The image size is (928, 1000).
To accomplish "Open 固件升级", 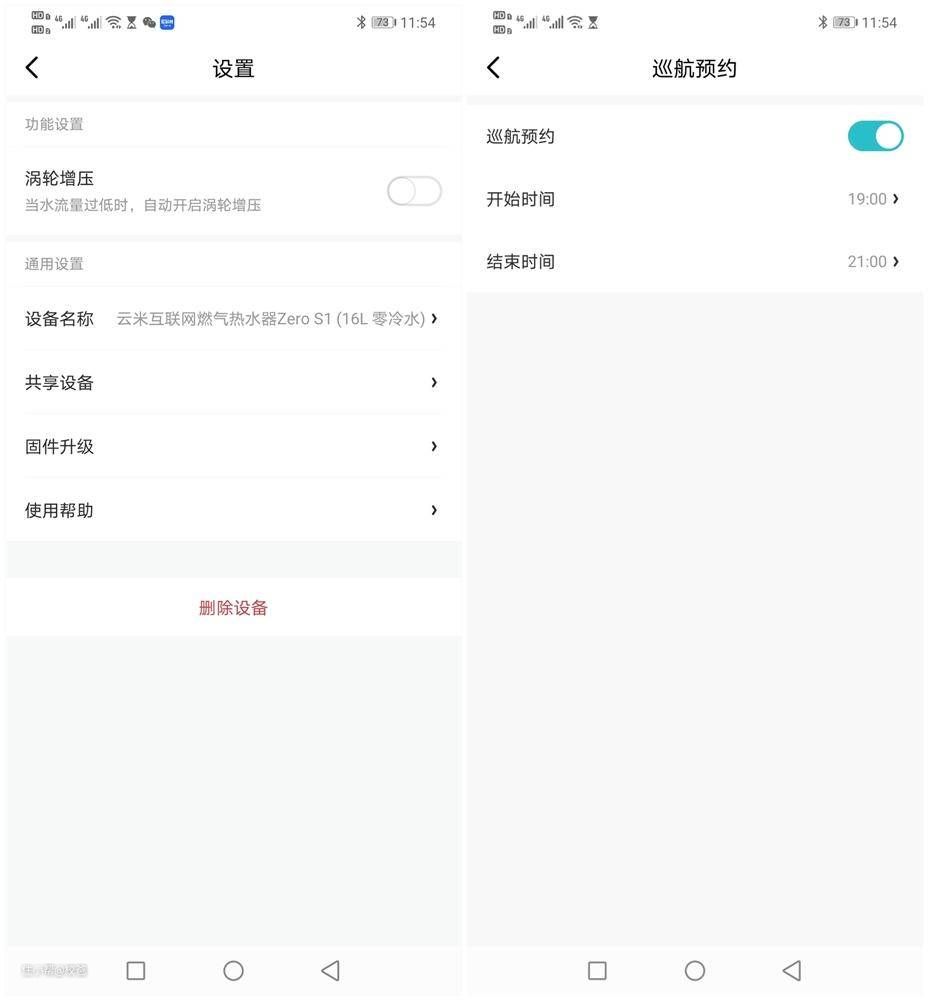I will pos(232,446).
